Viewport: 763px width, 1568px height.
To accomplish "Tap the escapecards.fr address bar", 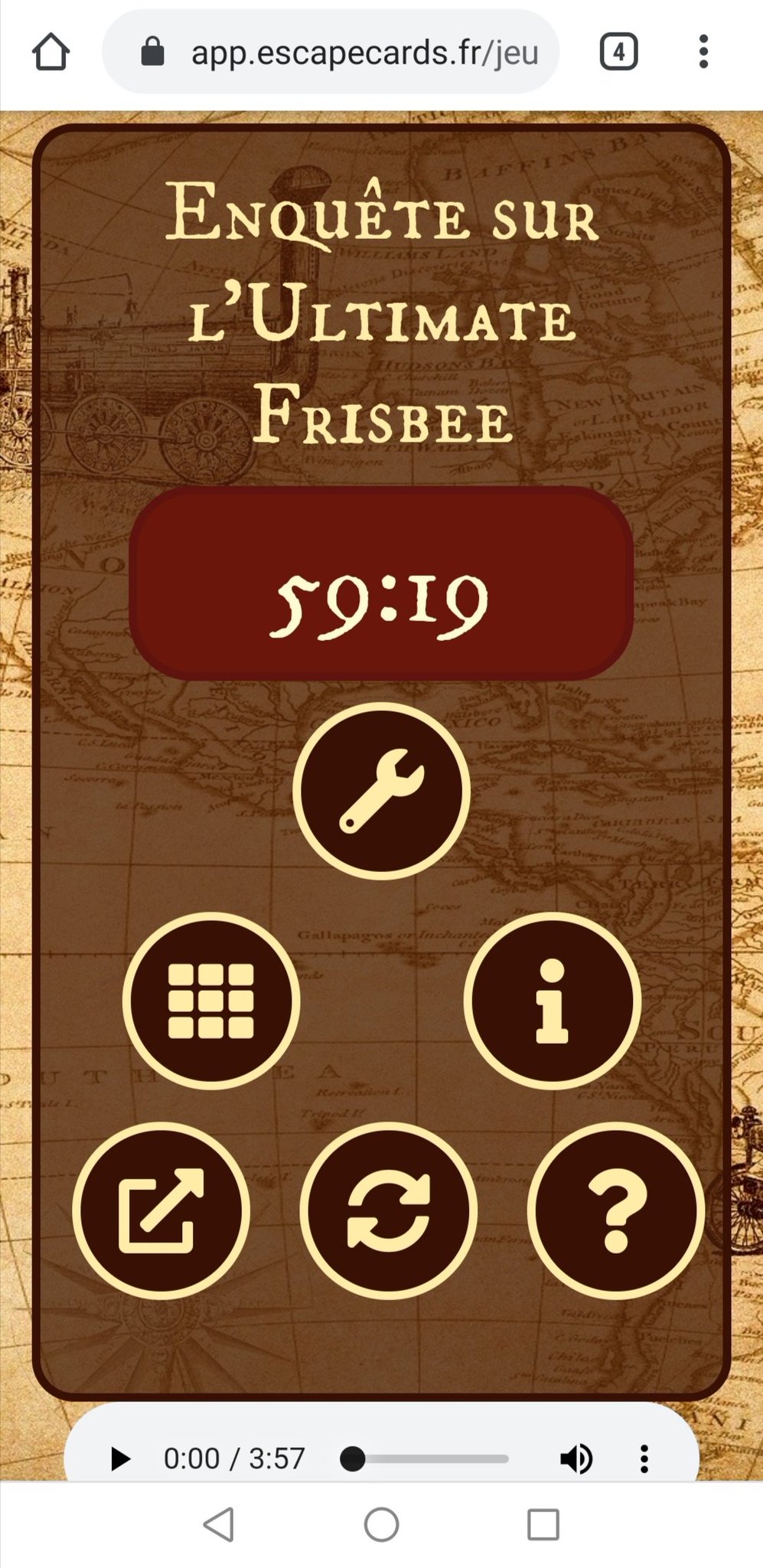I will coord(331,52).
